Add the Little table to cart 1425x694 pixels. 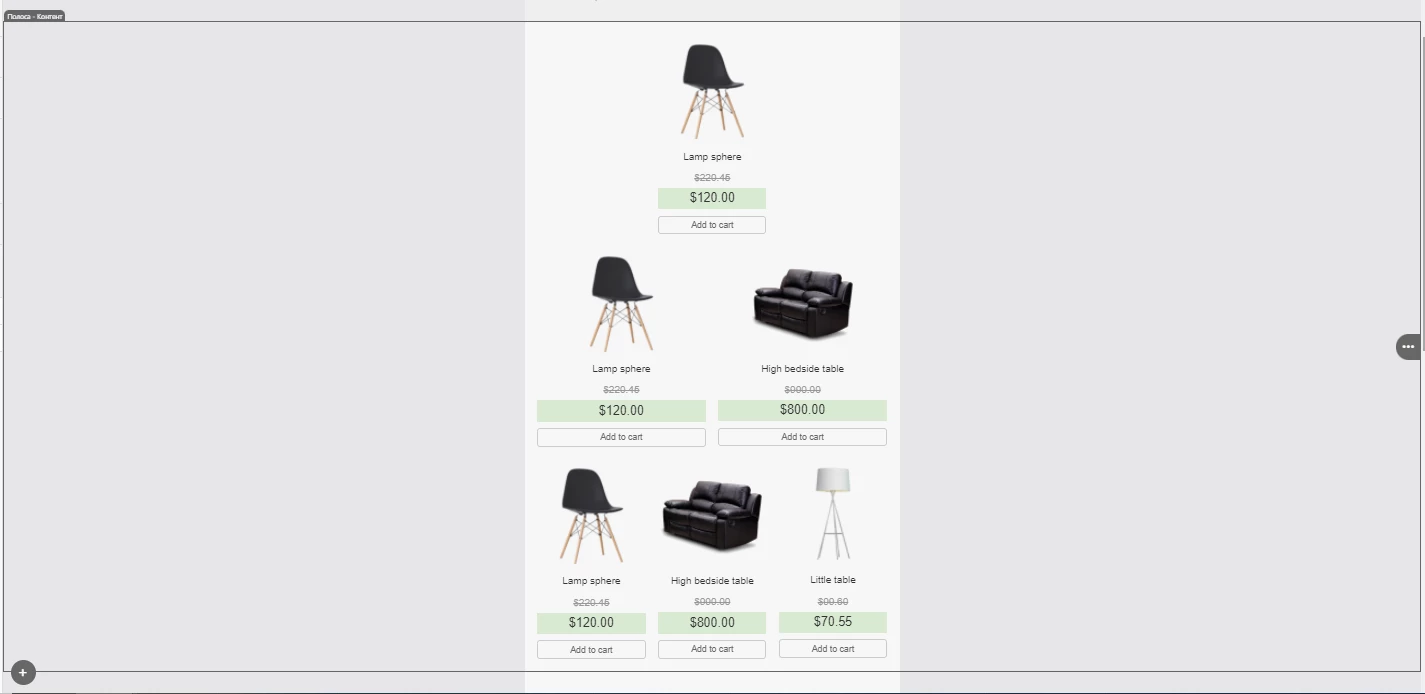click(832, 649)
